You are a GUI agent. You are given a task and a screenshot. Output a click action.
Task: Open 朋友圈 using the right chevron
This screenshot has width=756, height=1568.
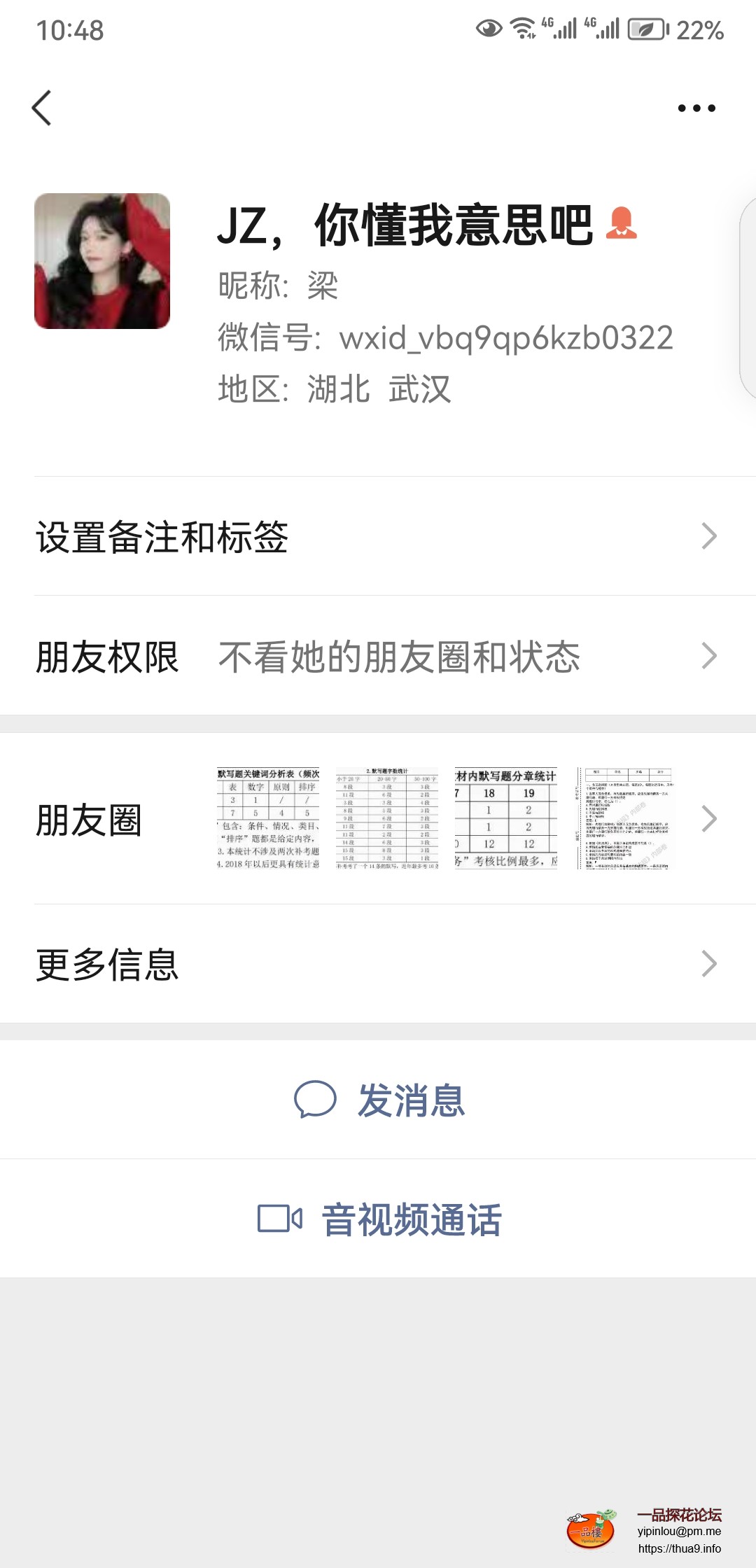[711, 819]
